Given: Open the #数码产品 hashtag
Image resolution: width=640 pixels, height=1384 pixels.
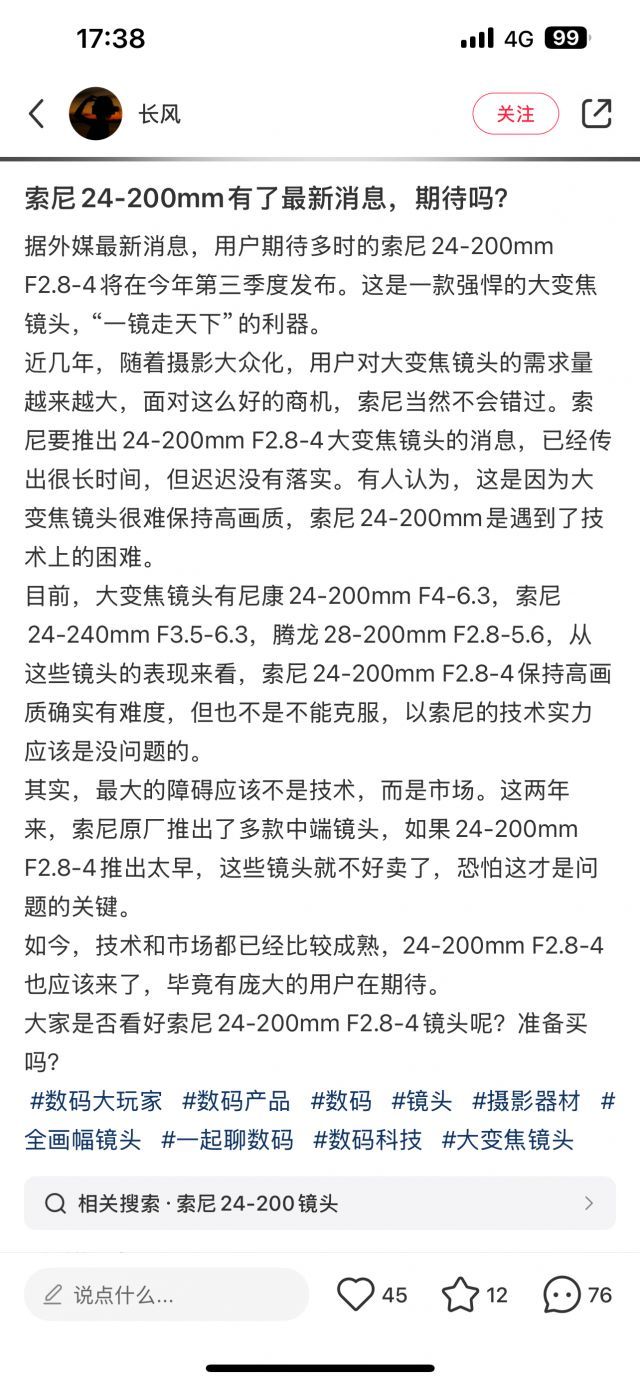Looking at the screenshot, I should [x=236, y=1101].
